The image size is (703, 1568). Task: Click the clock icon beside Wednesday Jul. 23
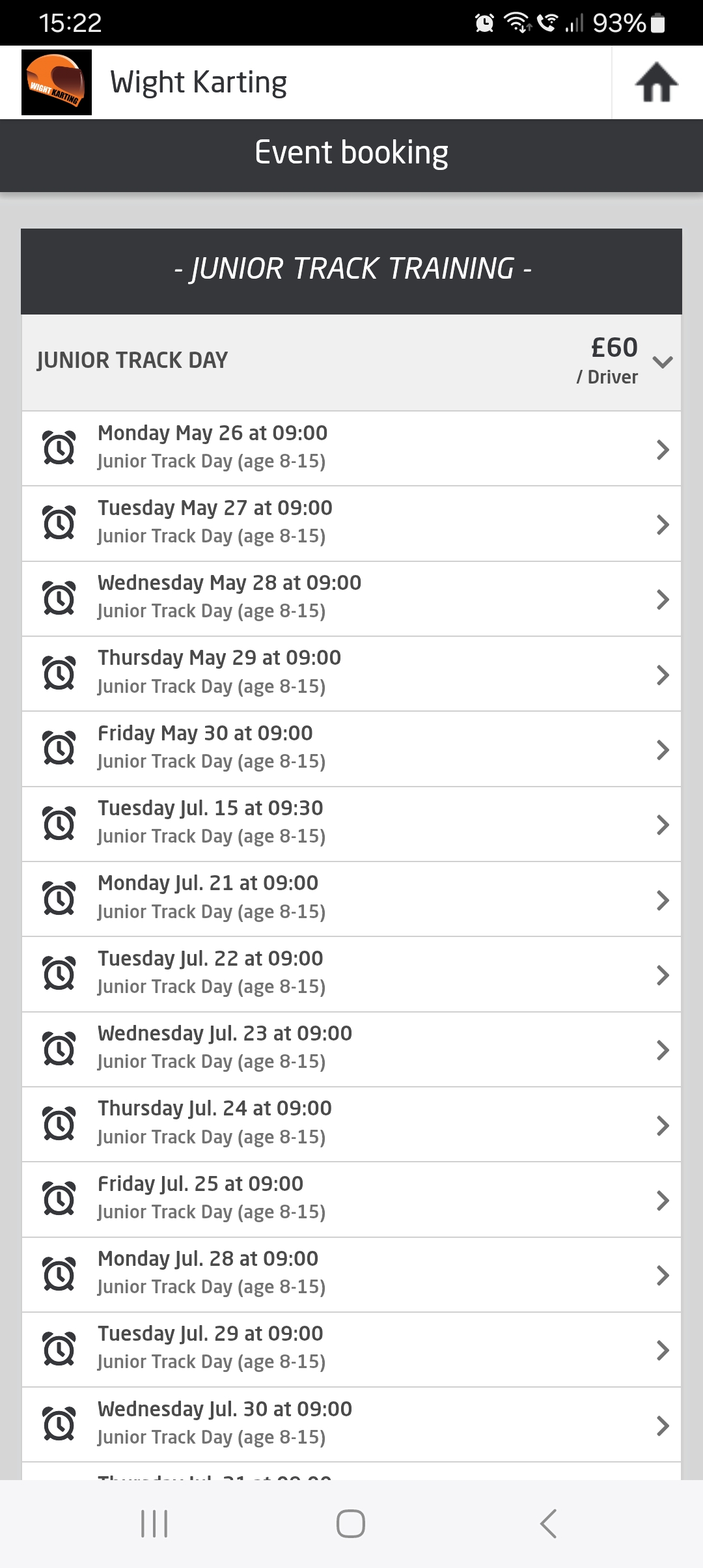click(x=57, y=1048)
